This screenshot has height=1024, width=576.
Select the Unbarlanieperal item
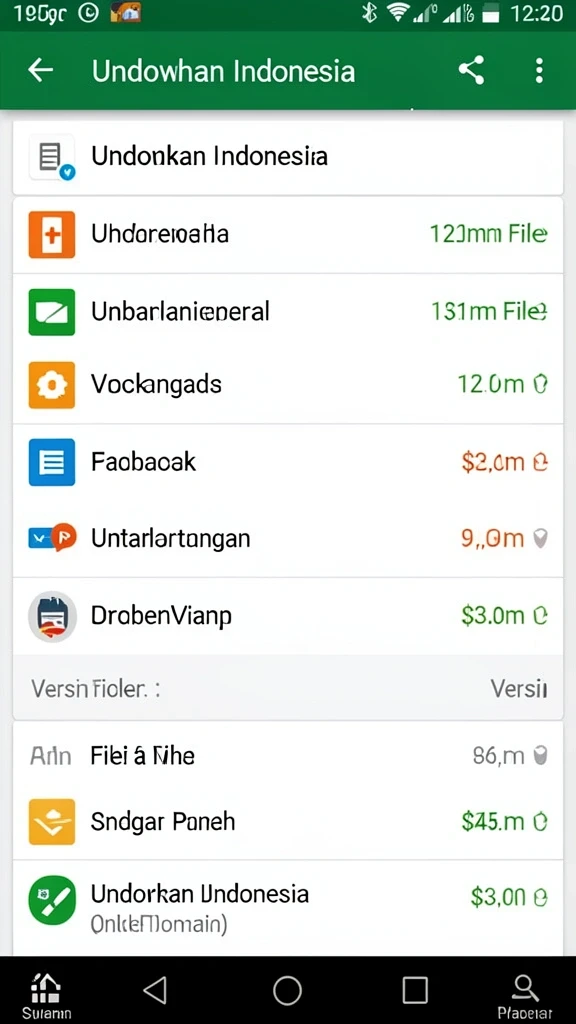pyautogui.click(x=288, y=312)
